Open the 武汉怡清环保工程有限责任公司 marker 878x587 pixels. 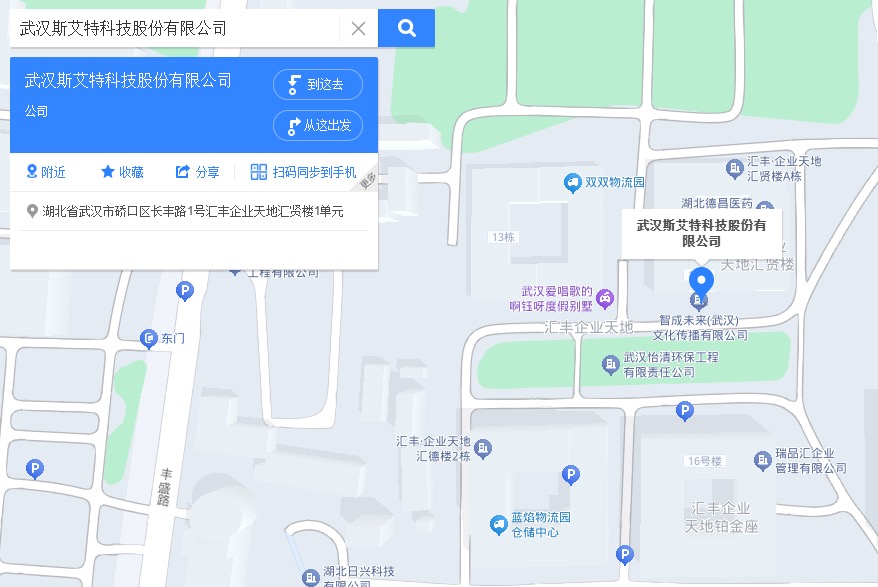[x=610, y=365]
